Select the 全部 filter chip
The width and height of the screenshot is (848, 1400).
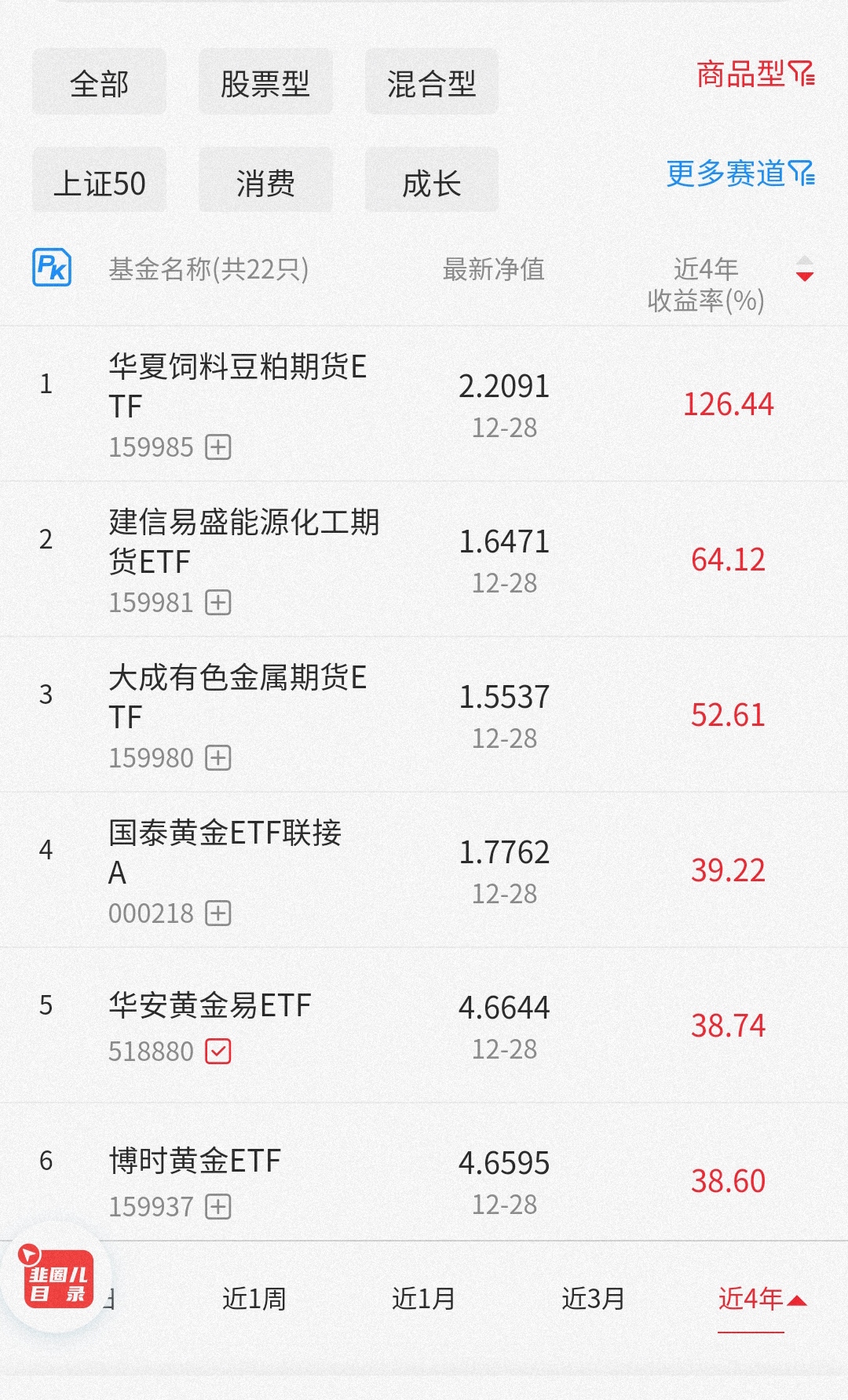[x=99, y=82]
